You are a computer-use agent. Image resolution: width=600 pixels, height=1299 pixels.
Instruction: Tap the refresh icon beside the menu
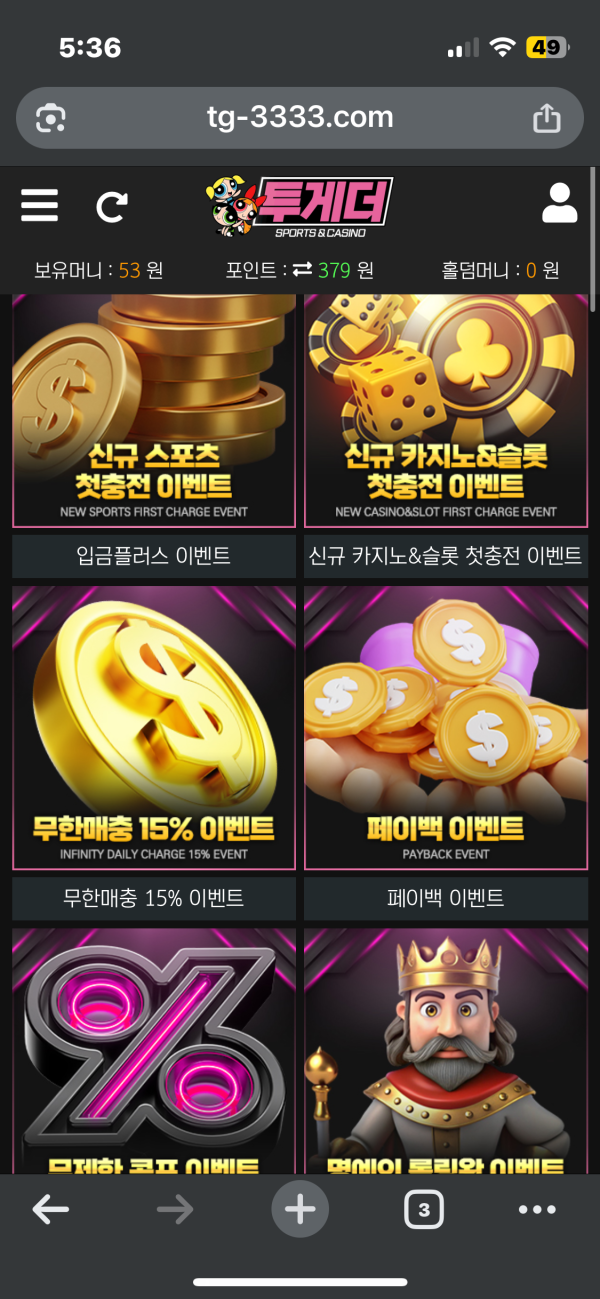click(x=111, y=206)
